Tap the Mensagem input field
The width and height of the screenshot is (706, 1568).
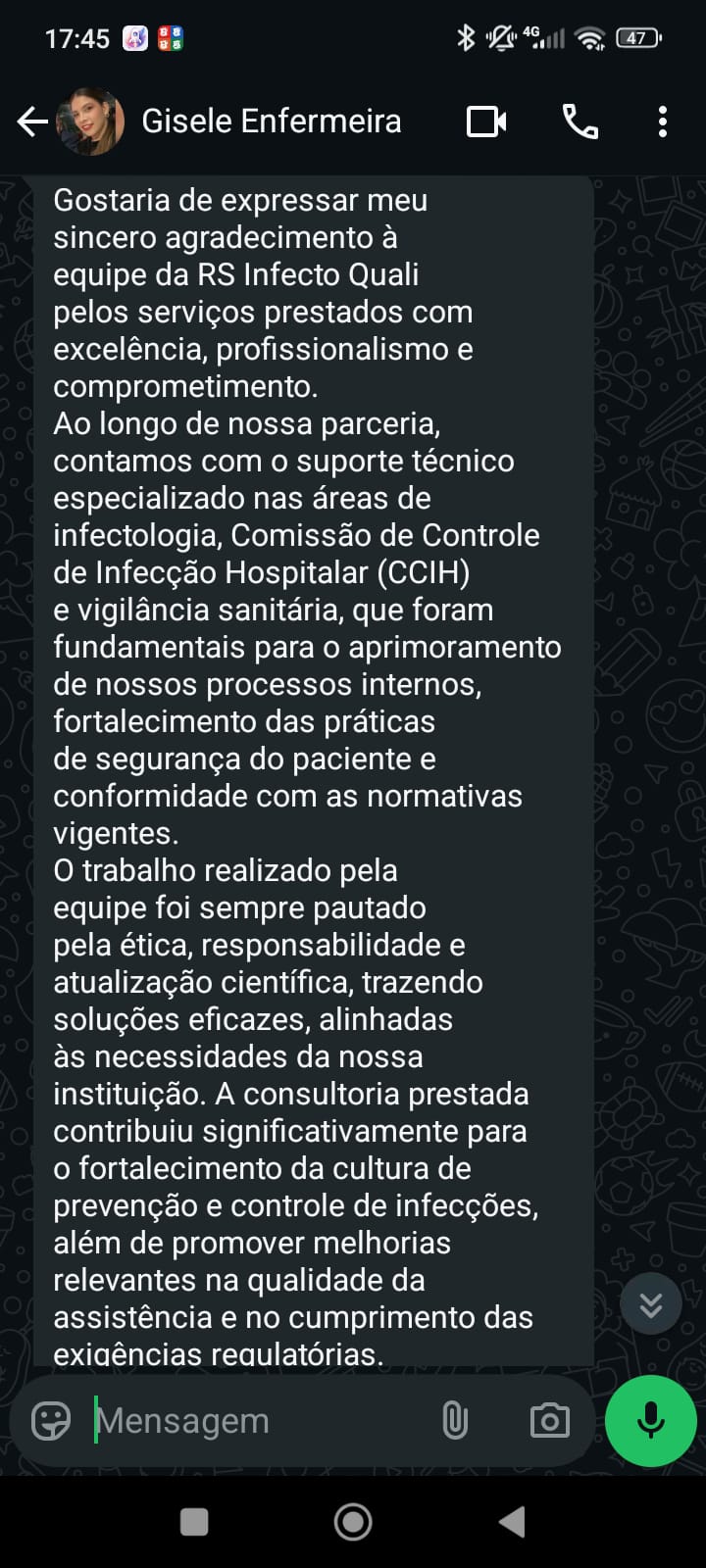[x=245, y=1420]
